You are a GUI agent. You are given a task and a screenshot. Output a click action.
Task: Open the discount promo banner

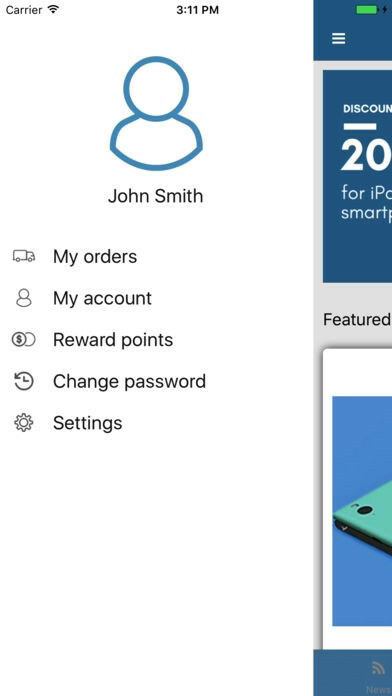pos(357,176)
